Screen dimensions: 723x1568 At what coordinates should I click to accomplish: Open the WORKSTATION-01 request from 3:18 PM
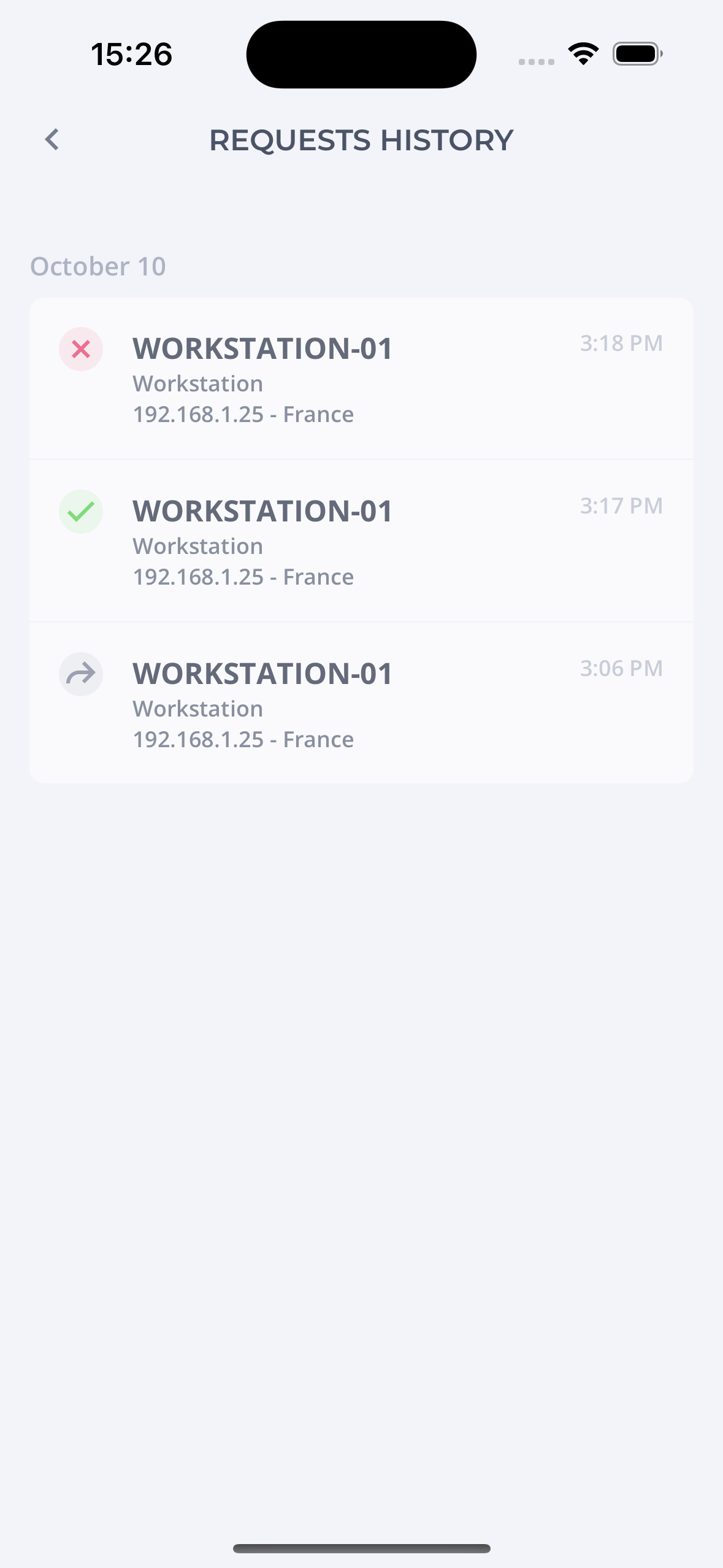[x=361, y=379]
